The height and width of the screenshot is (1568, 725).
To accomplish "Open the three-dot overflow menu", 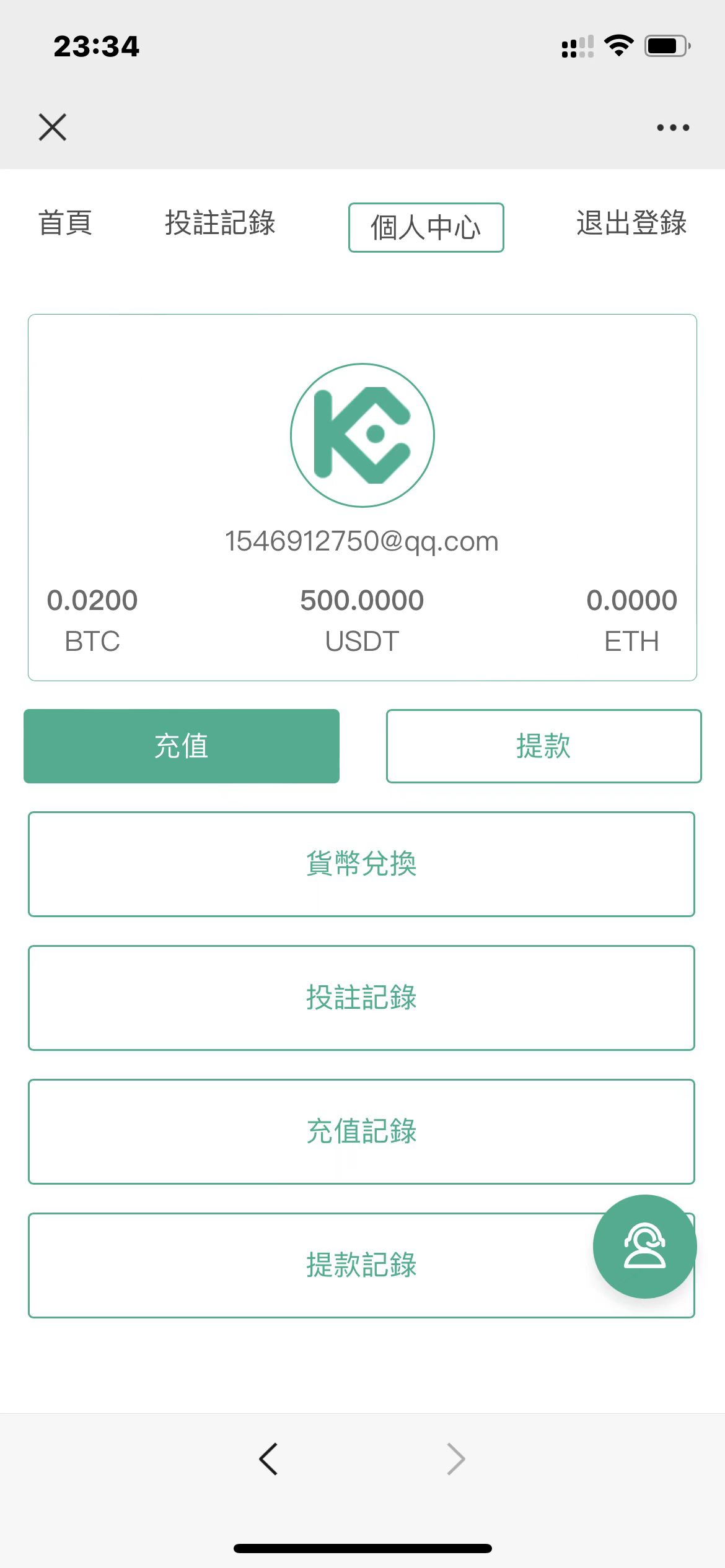I will (x=672, y=128).
